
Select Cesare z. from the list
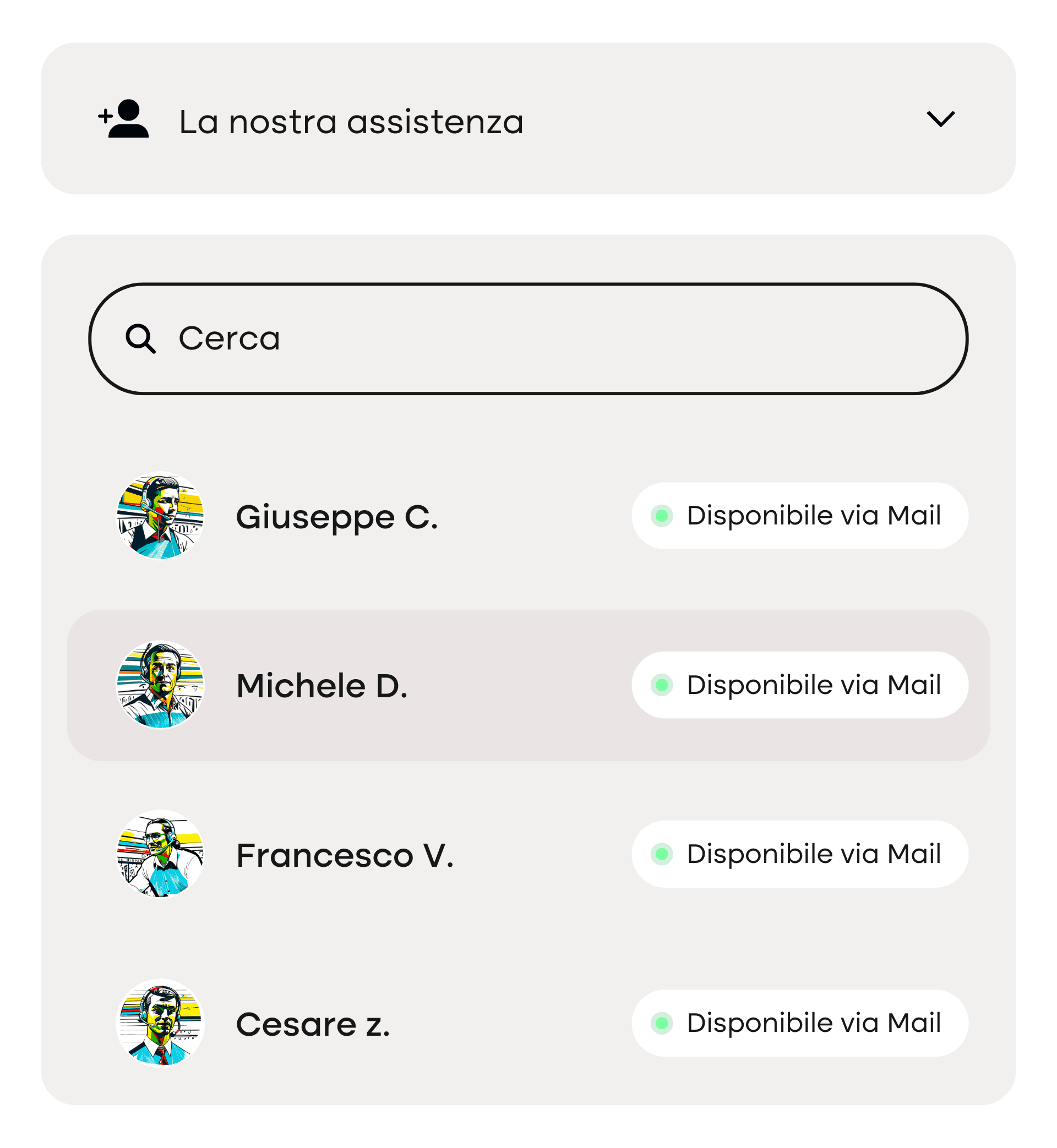tap(528, 1024)
